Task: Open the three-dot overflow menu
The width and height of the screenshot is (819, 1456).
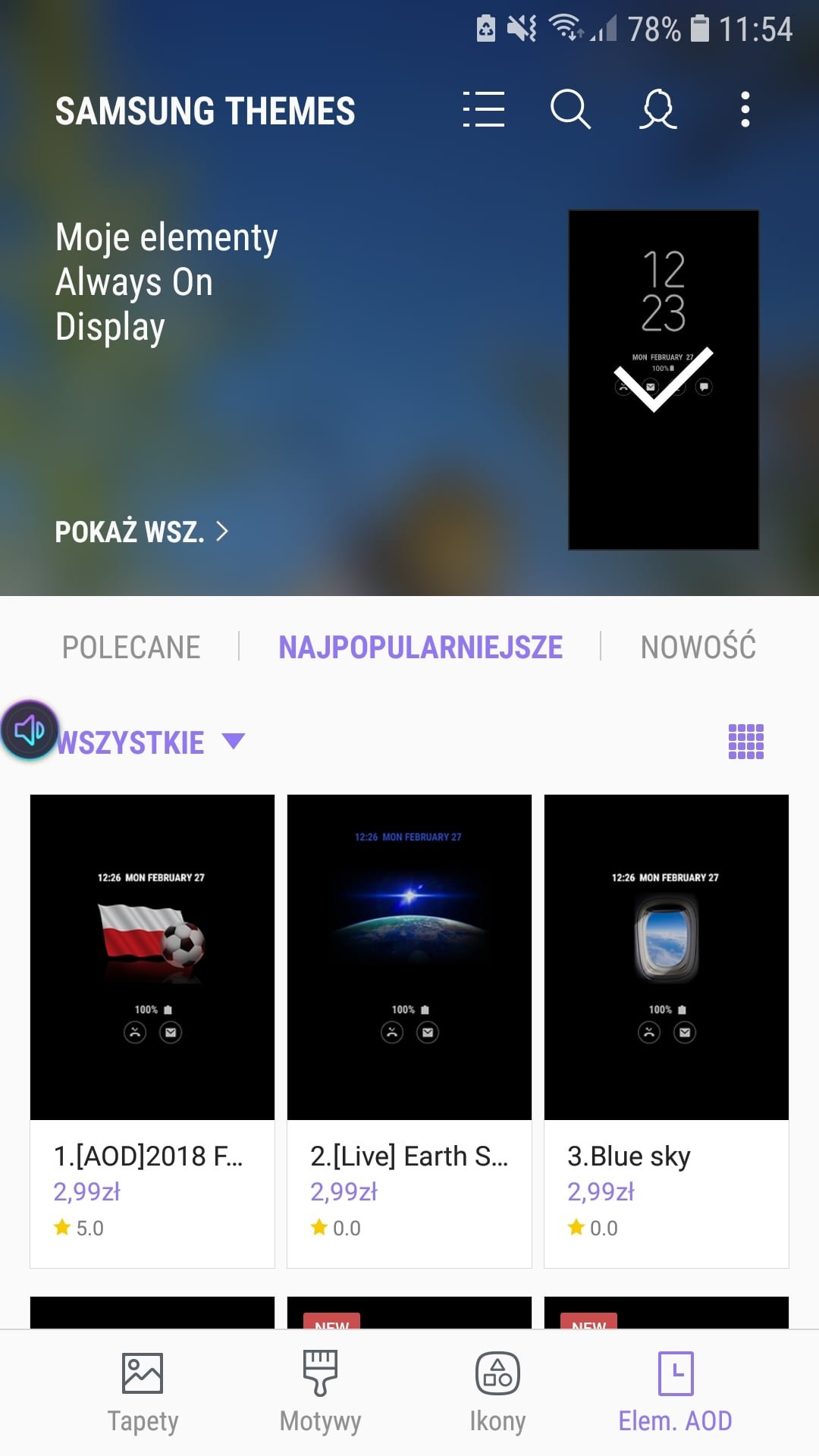Action: [x=745, y=110]
